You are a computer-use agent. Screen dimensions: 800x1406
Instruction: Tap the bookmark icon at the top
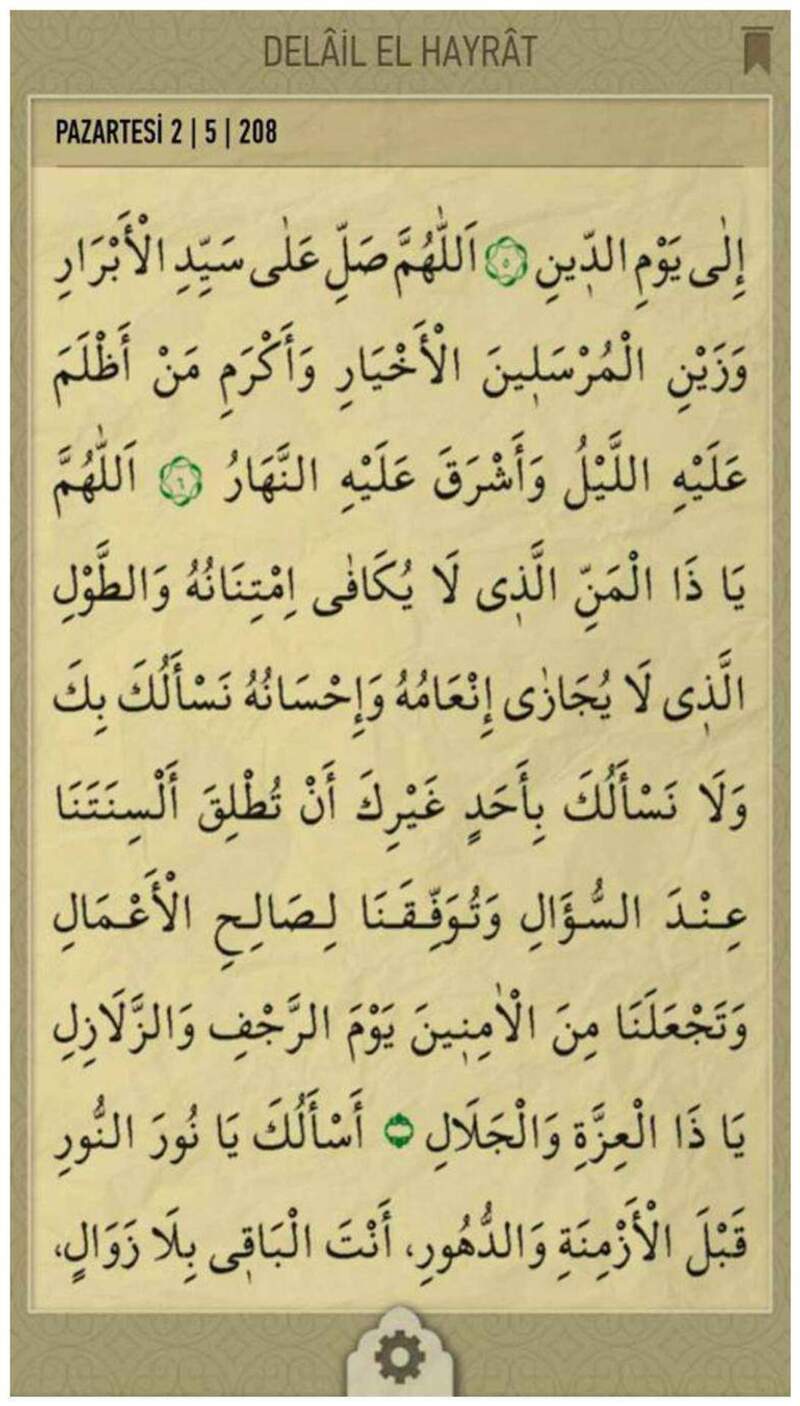tap(756, 51)
